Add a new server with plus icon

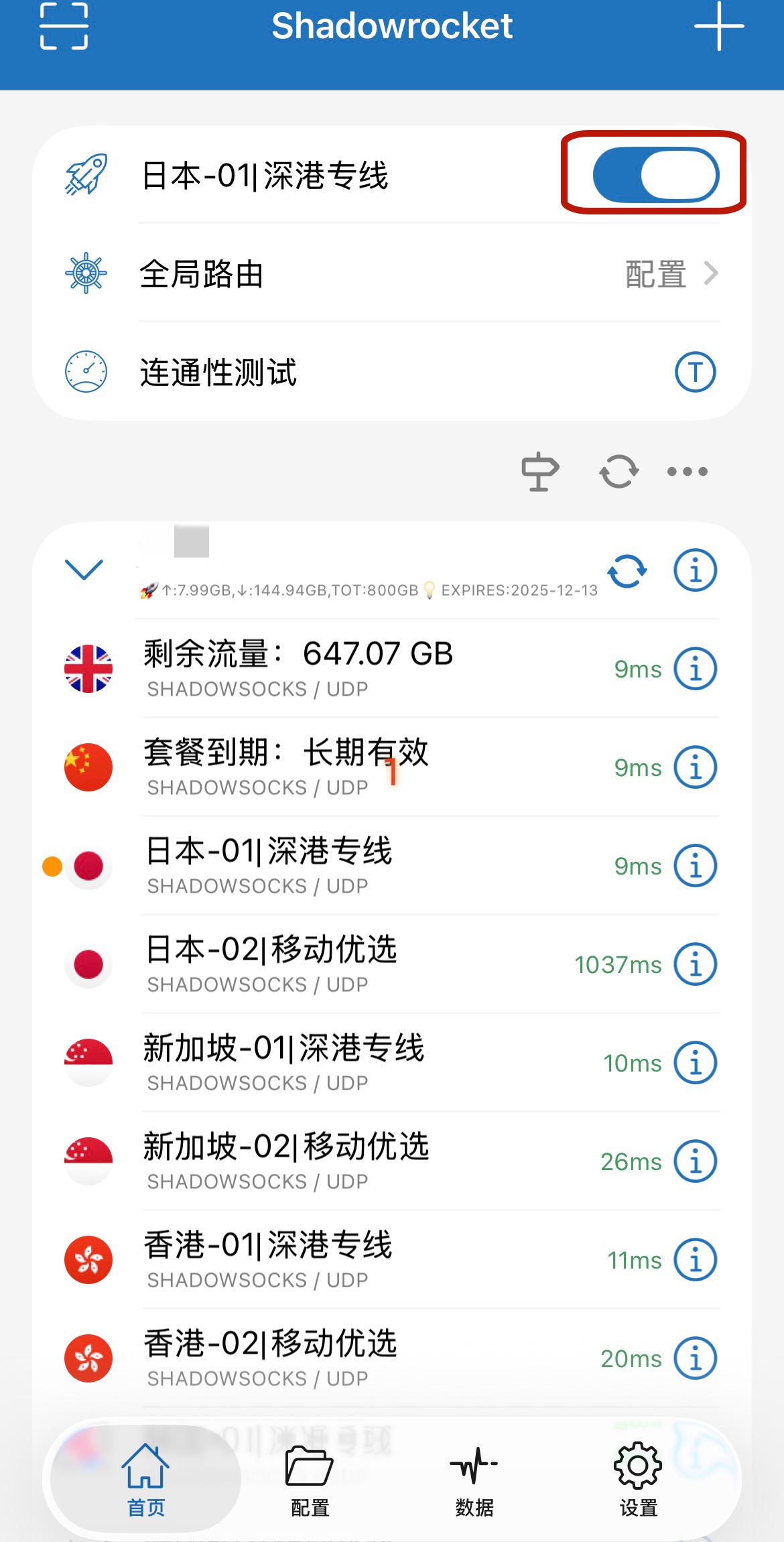tap(719, 27)
